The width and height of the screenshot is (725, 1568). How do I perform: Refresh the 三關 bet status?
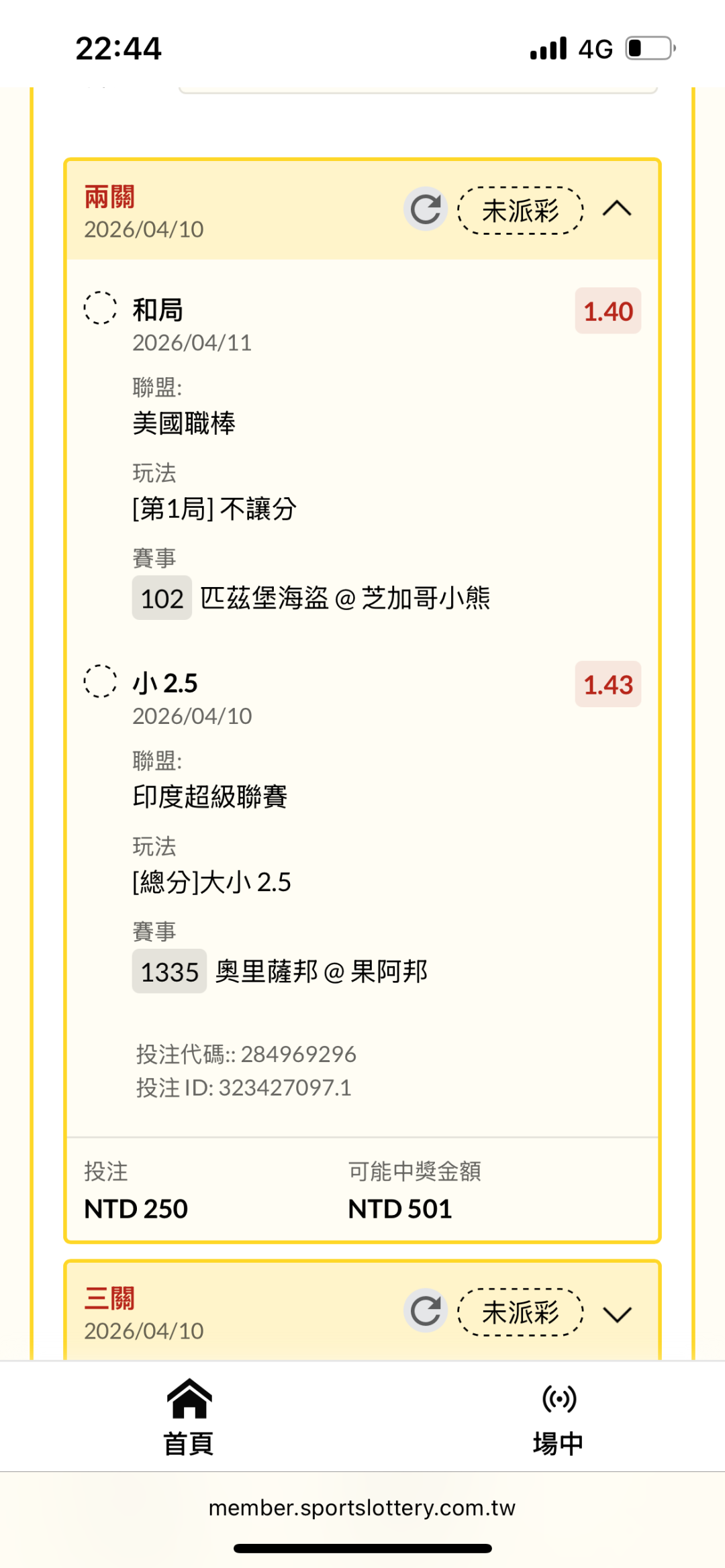pyautogui.click(x=426, y=1311)
